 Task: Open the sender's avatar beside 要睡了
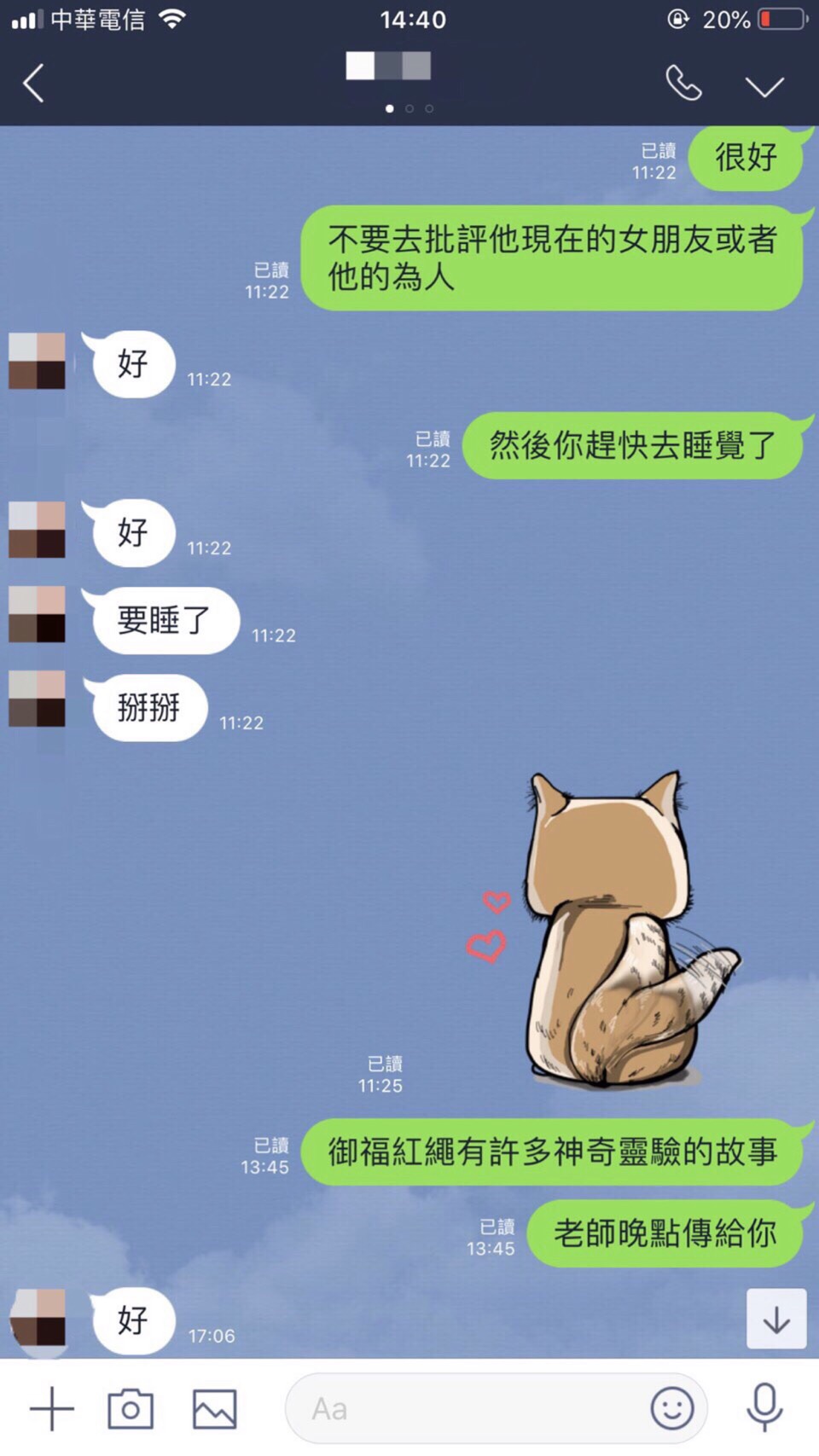point(37,613)
